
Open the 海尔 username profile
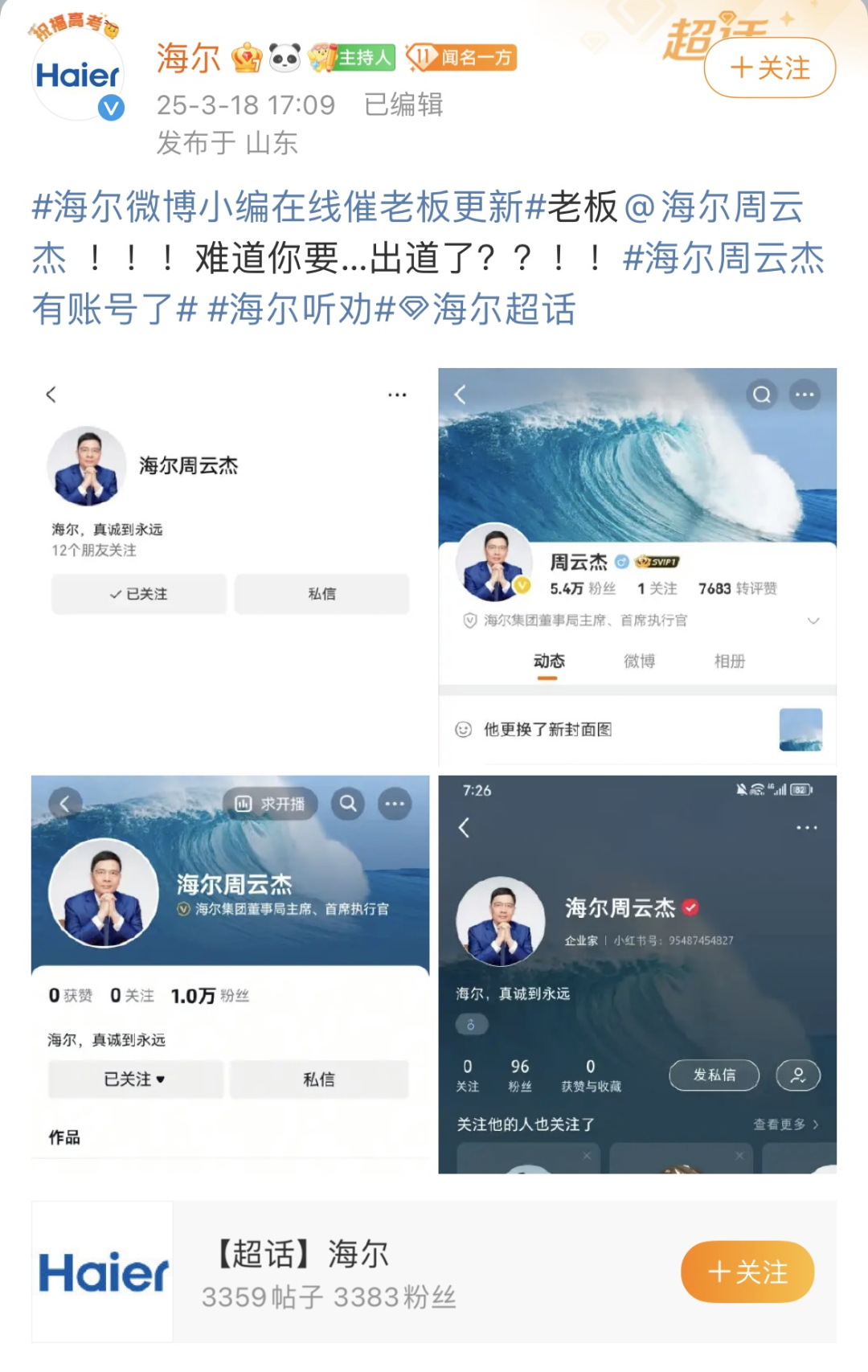click(188, 58)
